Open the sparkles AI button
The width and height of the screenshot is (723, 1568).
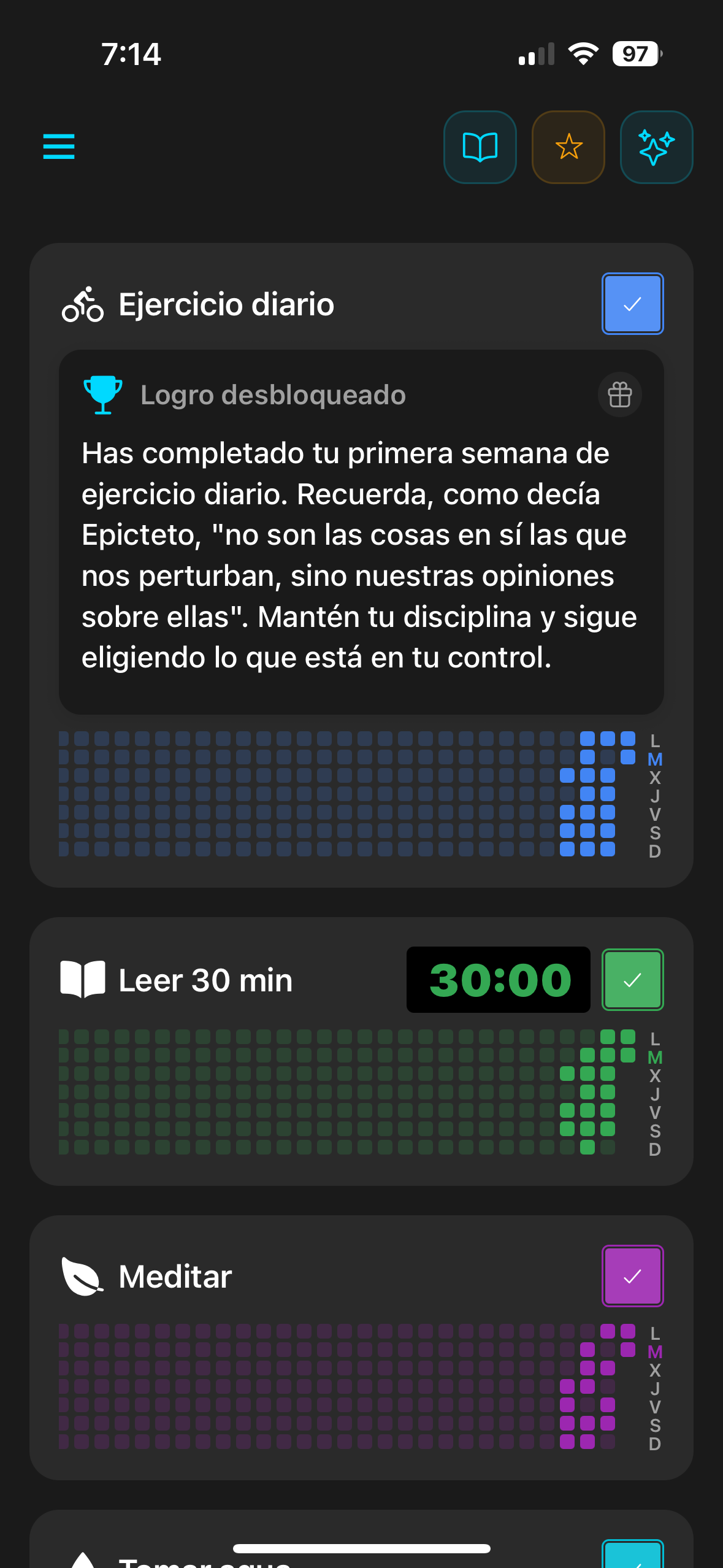656,147
